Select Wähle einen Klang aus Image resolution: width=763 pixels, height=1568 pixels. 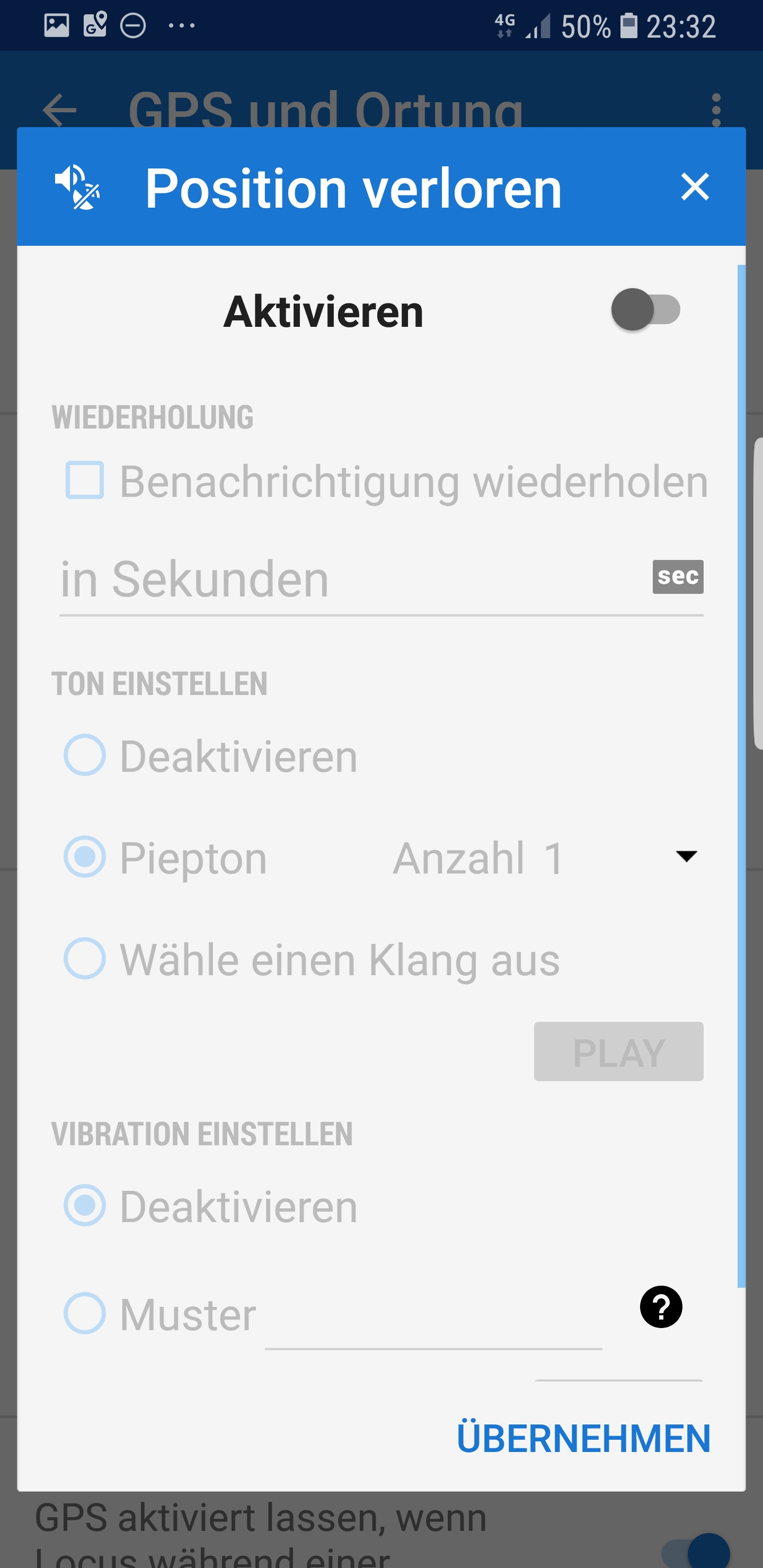(x=85, y=959)
